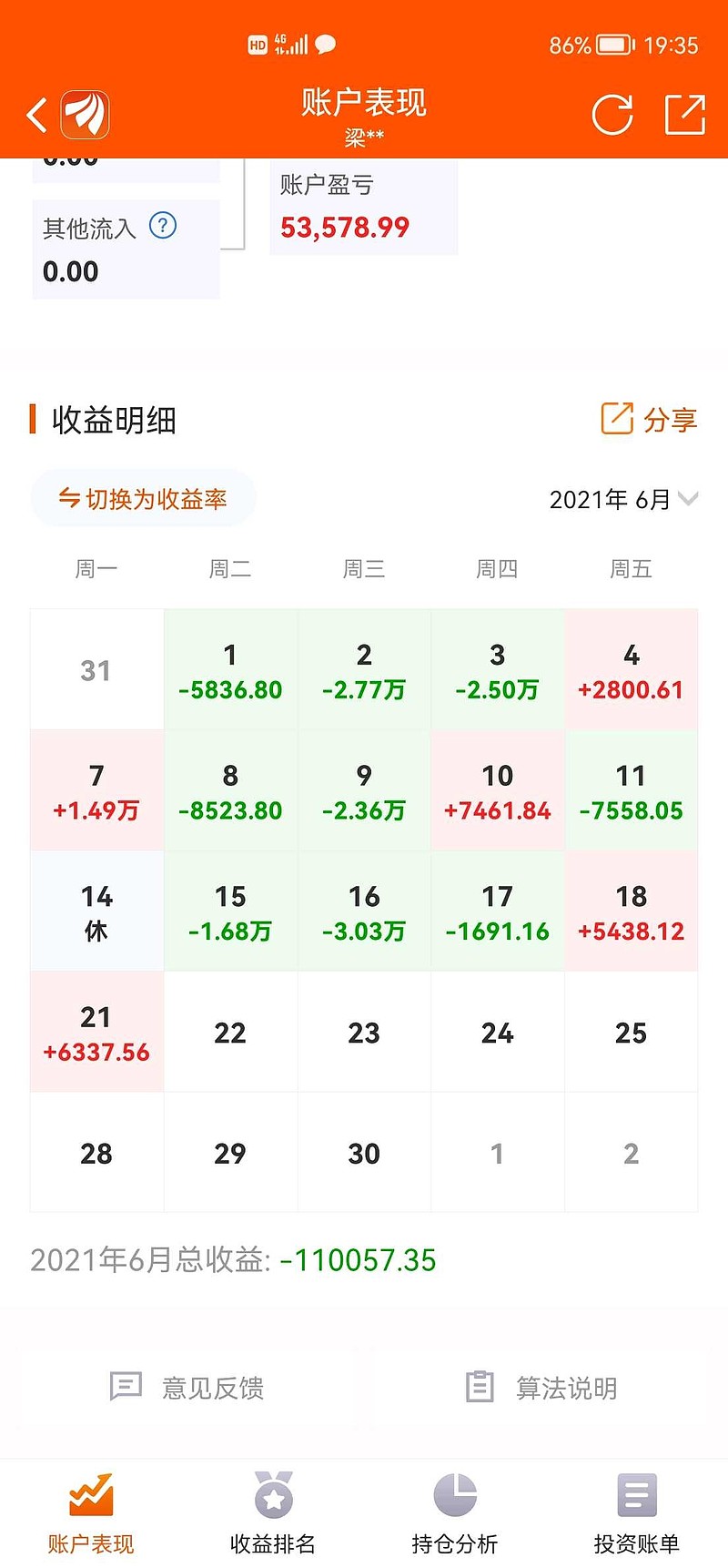Share the 收益明细 section

click(x=649, y=419)
